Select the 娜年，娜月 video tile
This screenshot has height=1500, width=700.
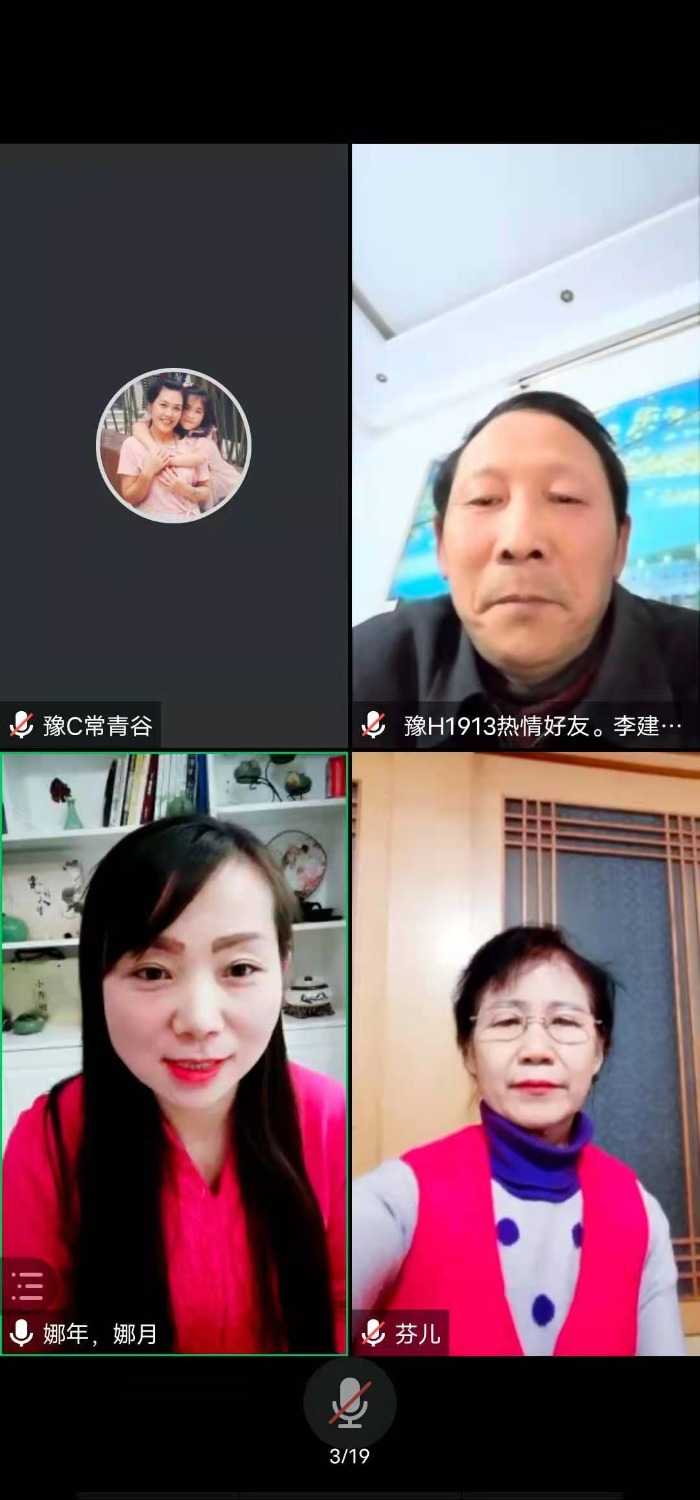point(174,1050)
